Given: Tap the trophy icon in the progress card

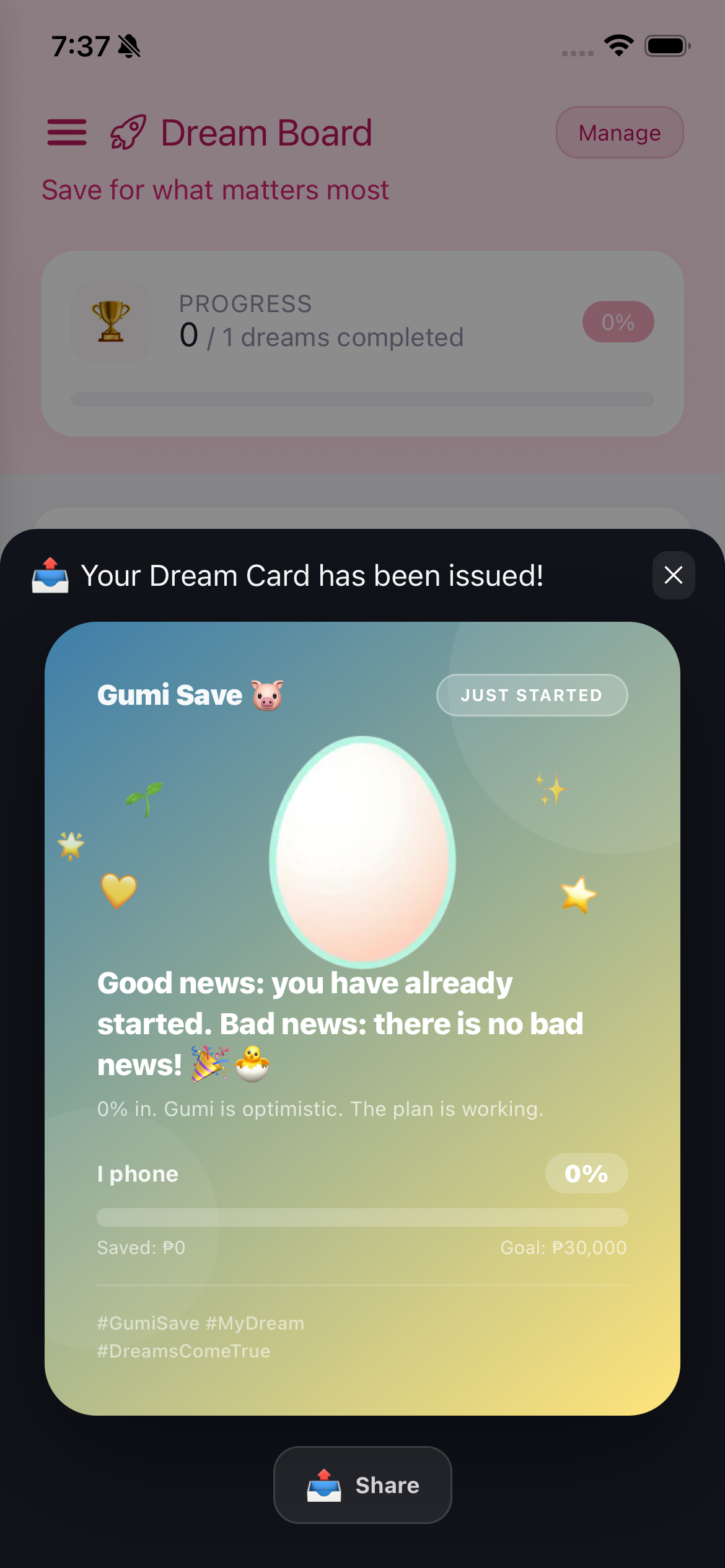Looking at the screenshot, I should (x=111, y=321).
